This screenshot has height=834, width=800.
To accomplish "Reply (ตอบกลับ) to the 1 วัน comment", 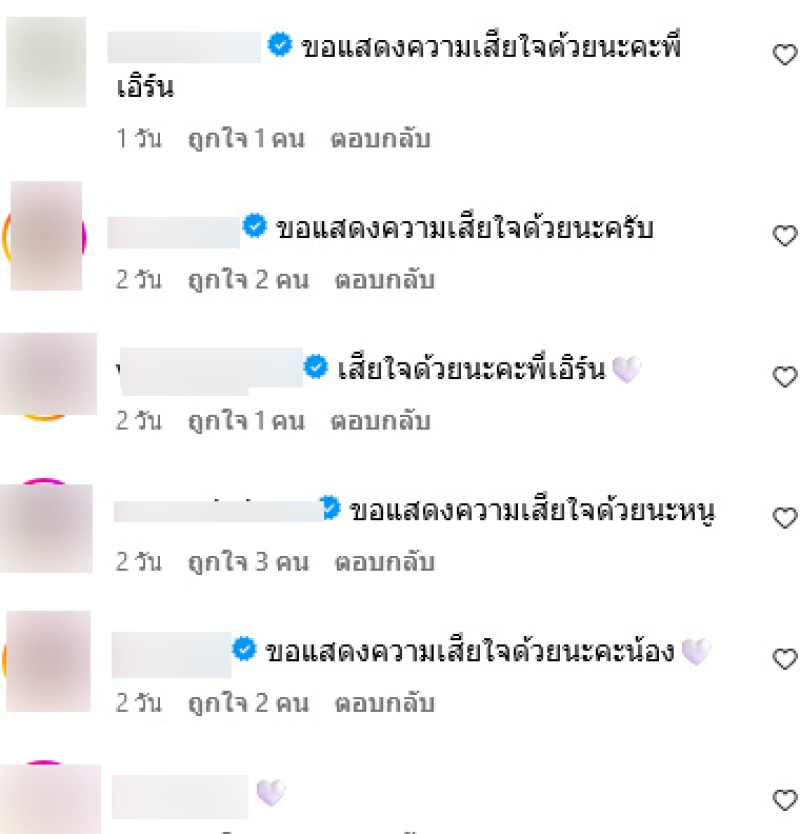I will 380,139.
